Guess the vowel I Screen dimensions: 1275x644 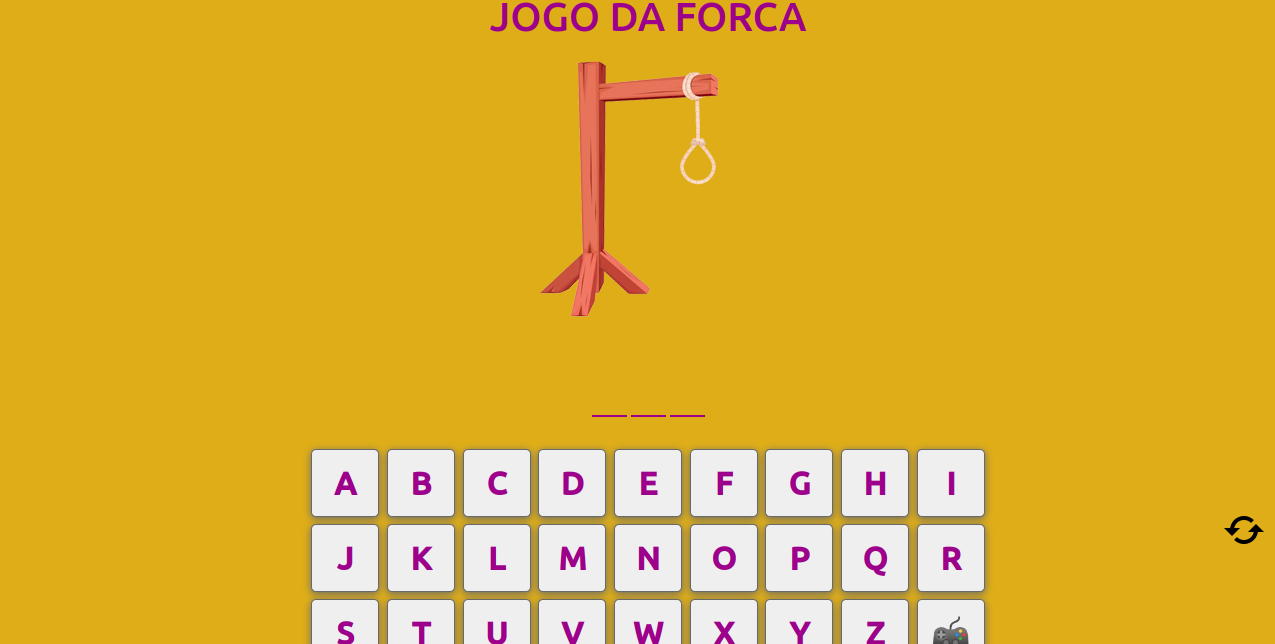[x=951, y=483]
